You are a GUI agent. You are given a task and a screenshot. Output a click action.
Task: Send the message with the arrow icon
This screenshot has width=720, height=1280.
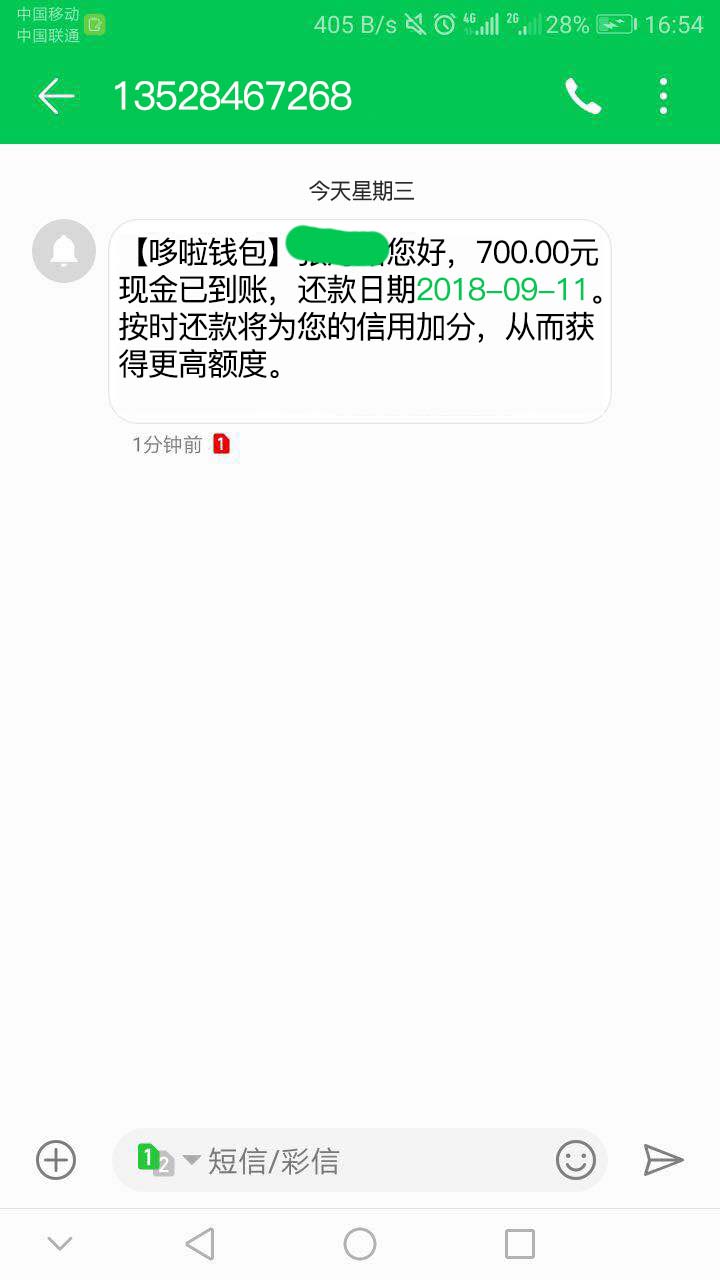point(663,1160)
